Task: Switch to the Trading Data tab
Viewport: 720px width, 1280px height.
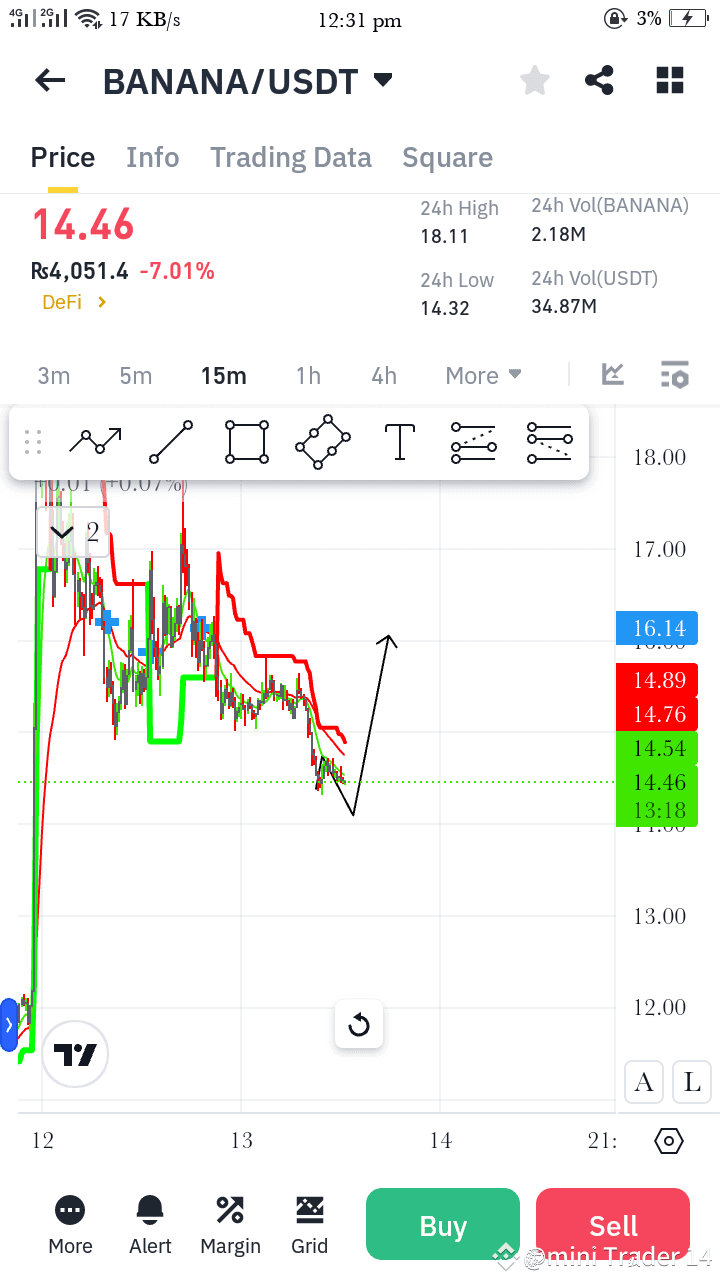Action: pos(290,157)
